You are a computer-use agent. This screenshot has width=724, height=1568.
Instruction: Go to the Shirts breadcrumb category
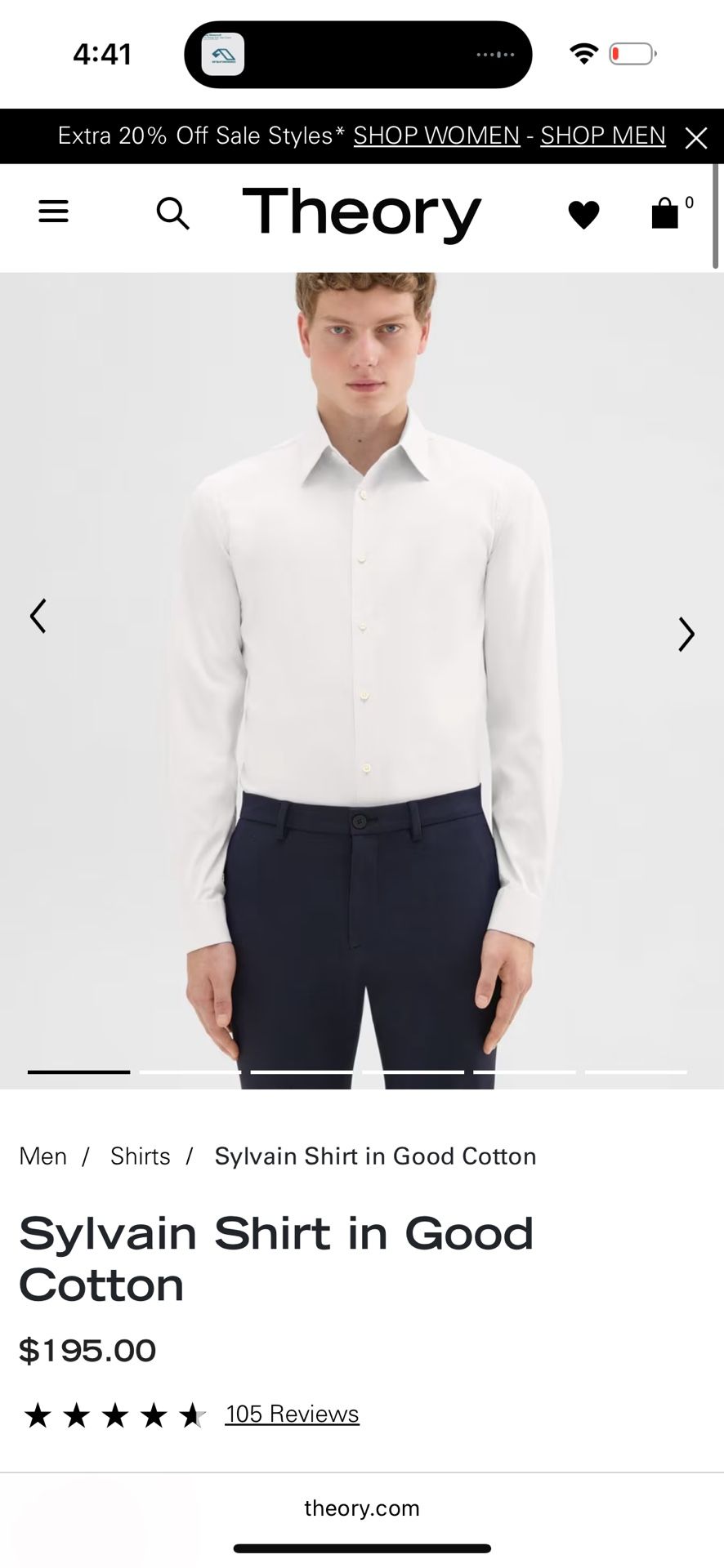click(x=140, y=1156)
